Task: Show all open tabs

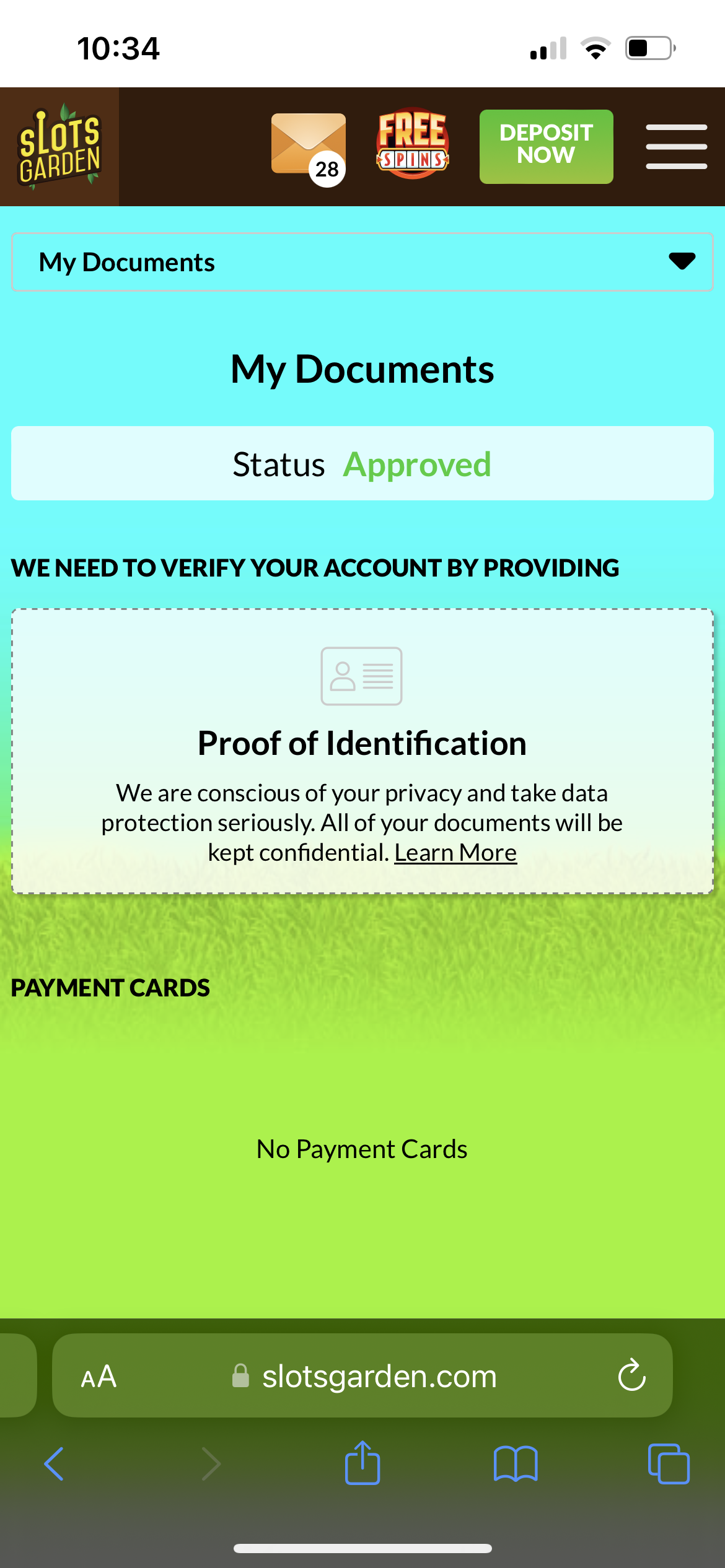Action: pyautogui.click(x=668, y=1464)
